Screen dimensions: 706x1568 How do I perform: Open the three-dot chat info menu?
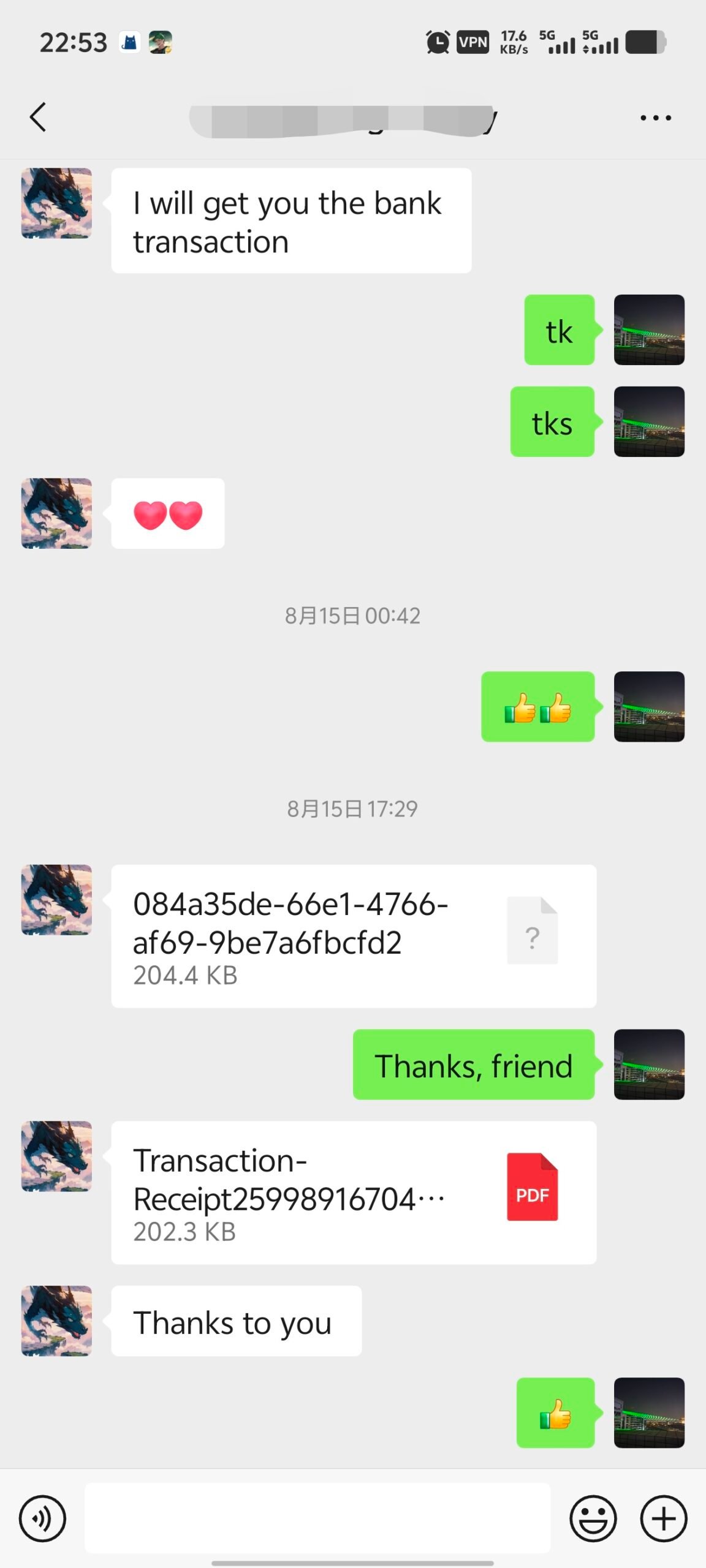655,118
